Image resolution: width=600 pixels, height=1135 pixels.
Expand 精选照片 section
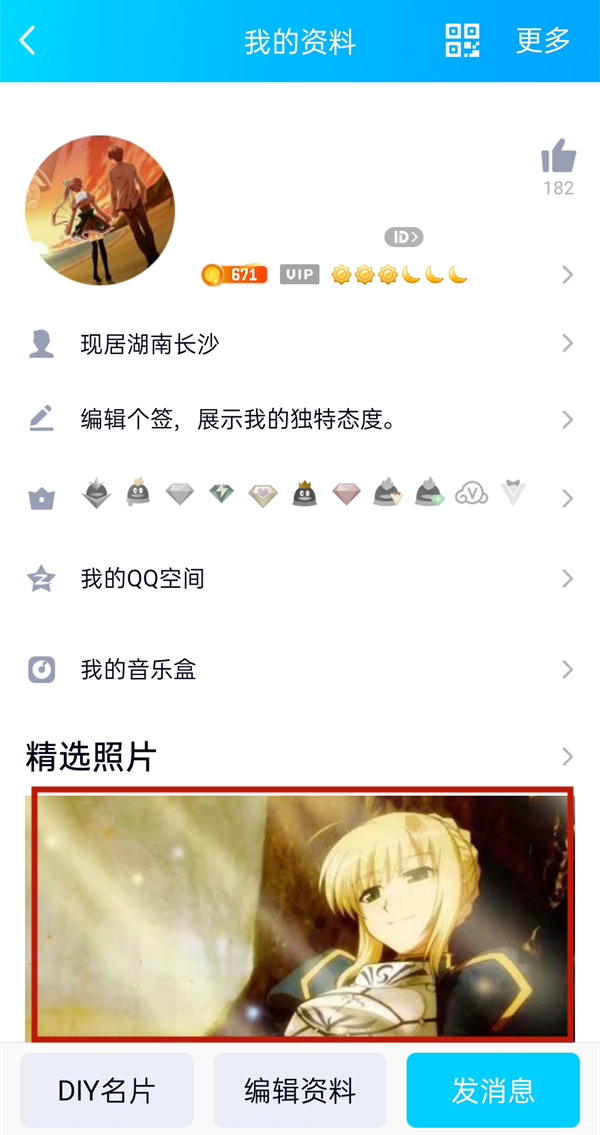tap(300, 757)
